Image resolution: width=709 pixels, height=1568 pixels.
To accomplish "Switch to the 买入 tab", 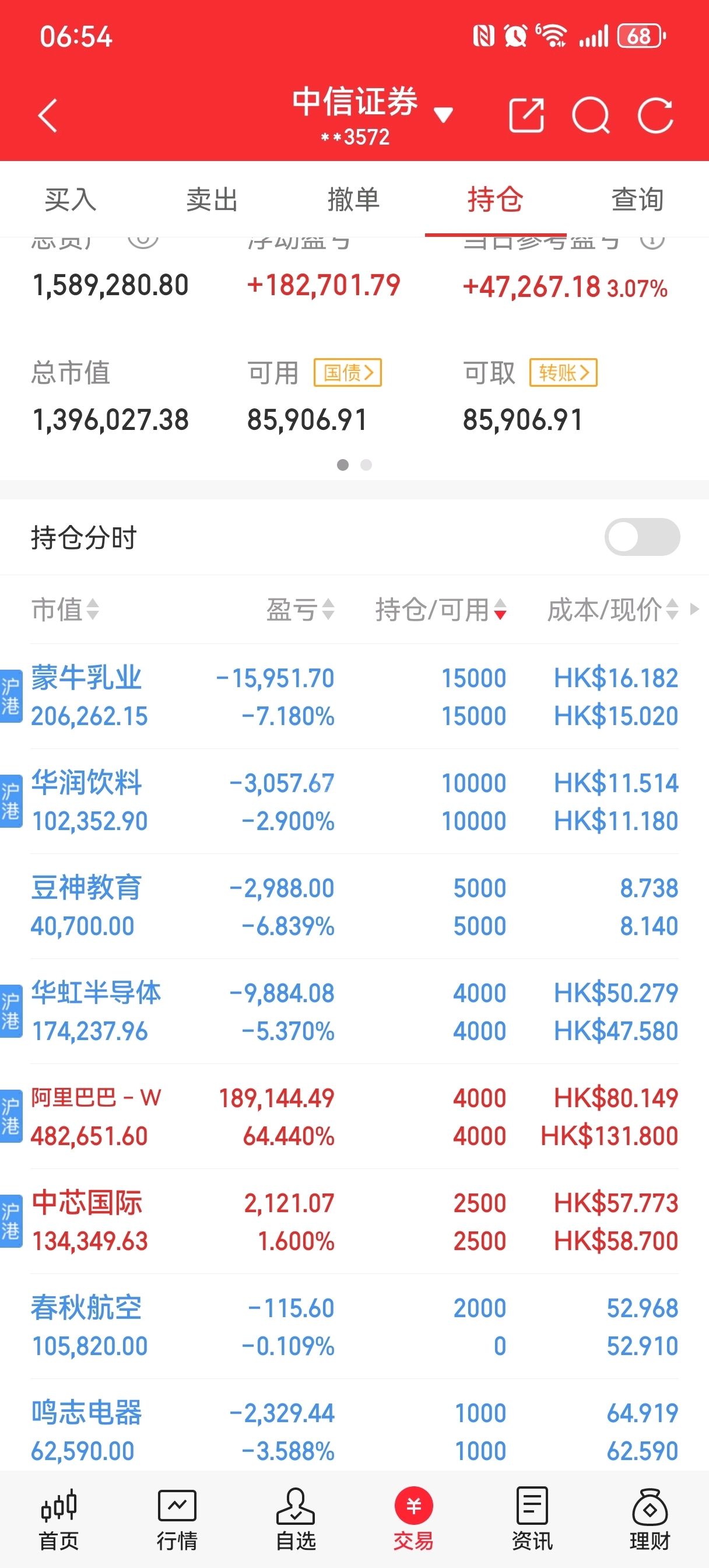I will coord(71,199).
